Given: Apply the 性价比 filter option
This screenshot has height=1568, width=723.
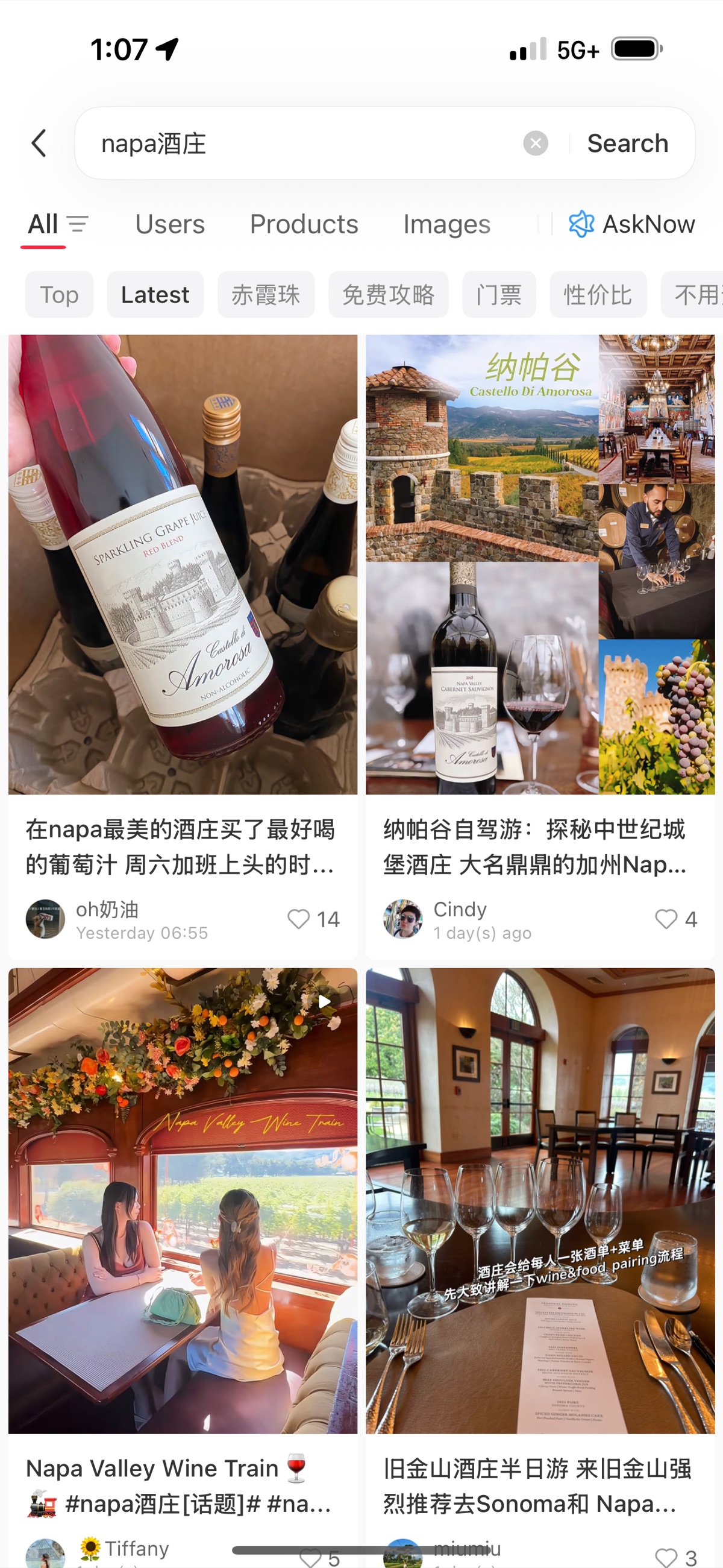Looking at the screenshot, I should pyautogui.click(x=598, y=295).
